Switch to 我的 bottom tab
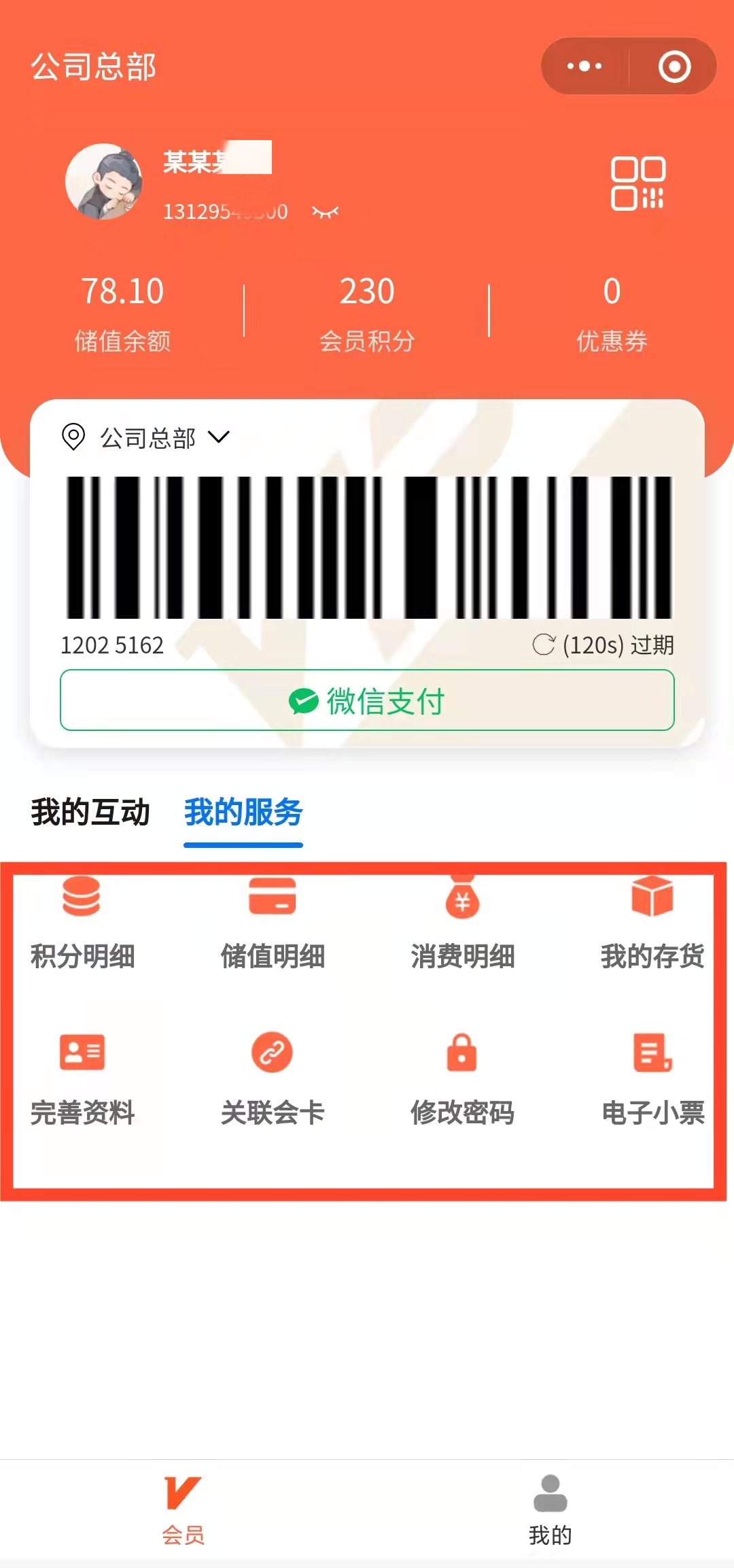 pos(550,1510)
